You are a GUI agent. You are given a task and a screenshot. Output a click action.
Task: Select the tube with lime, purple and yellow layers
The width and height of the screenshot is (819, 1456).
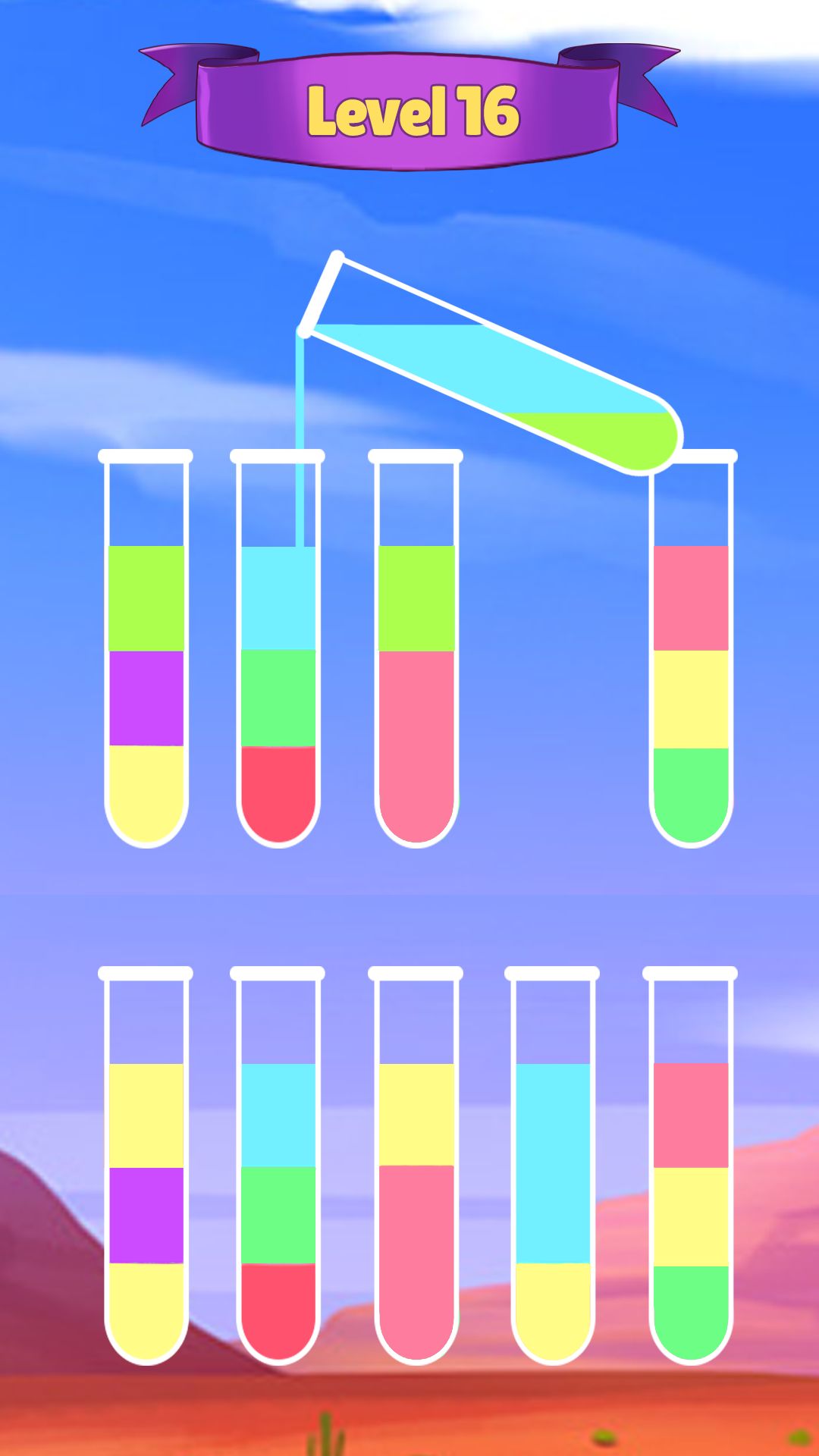point(146,652)
